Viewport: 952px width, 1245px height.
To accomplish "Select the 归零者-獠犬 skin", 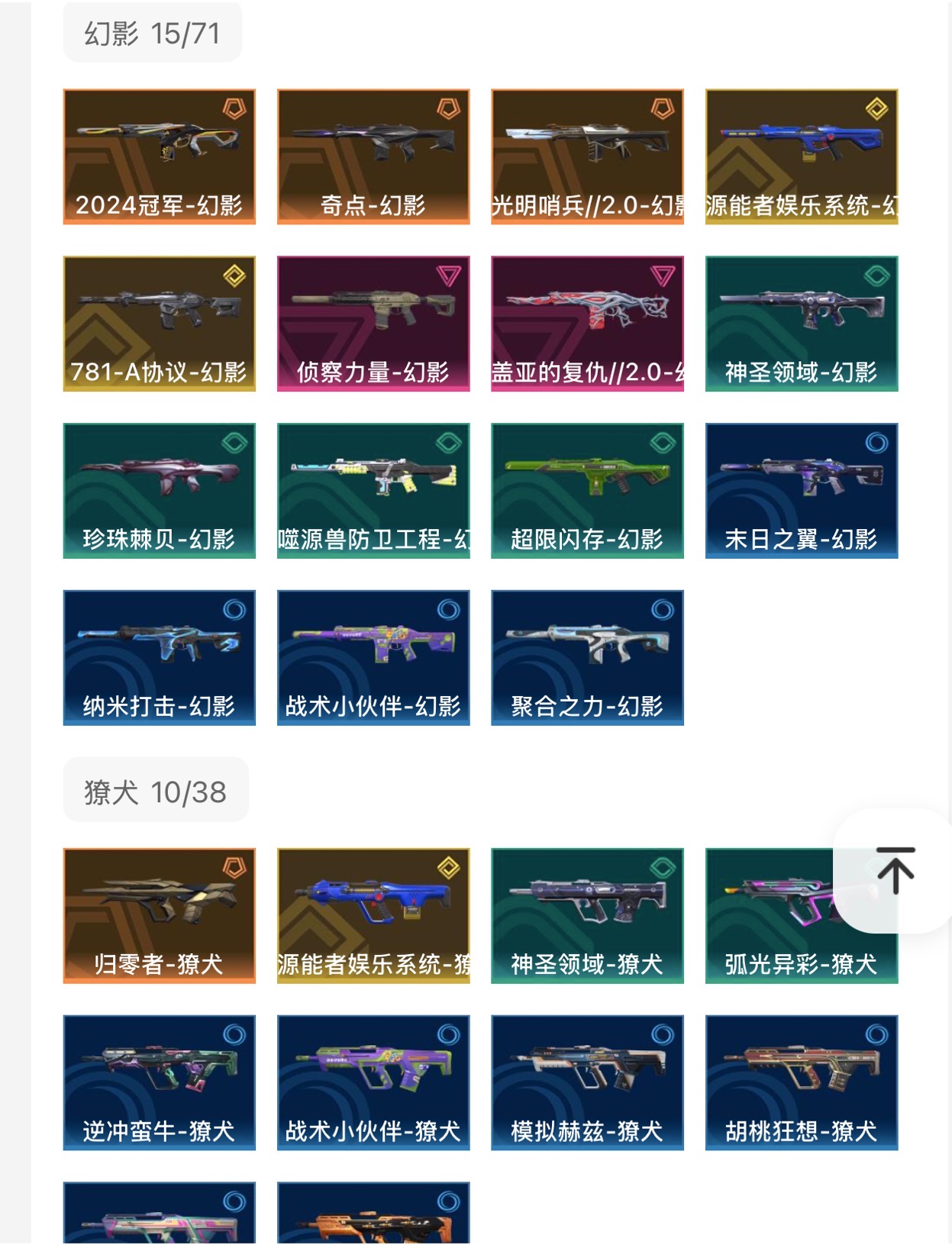I will coord(159,915).
